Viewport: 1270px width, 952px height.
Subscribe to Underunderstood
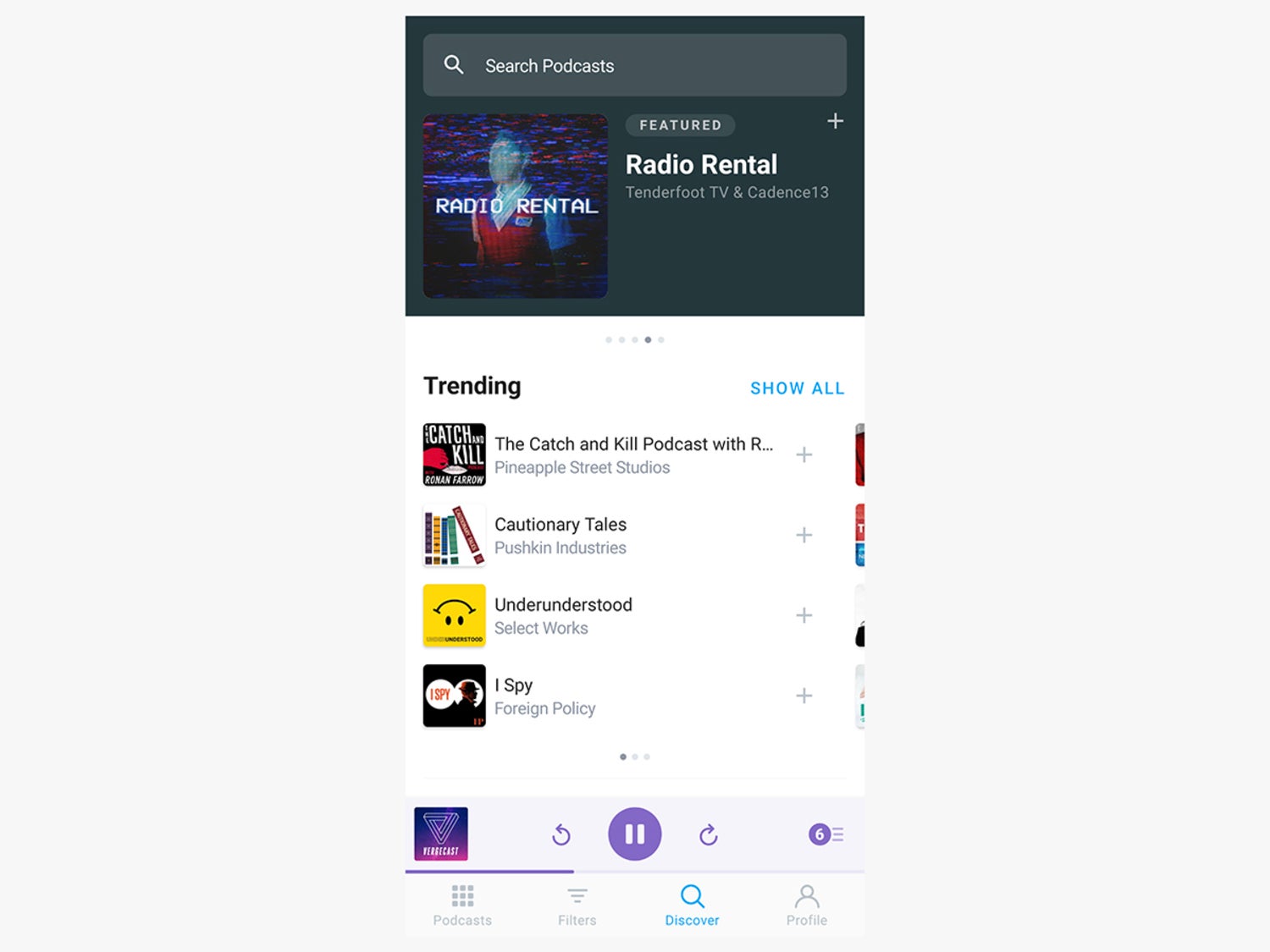point(803,616)
